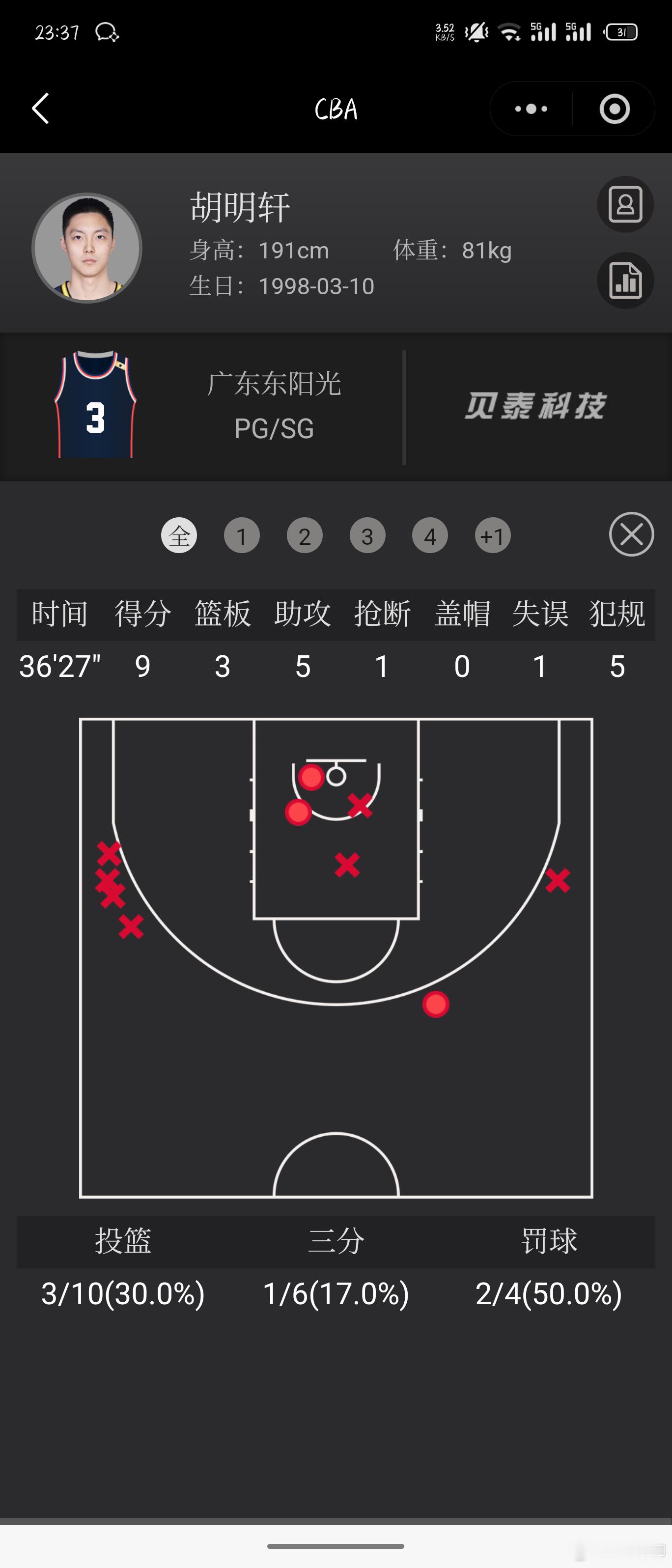Switch to quarter 2 tab
The width and height of the screenshot is (672, 1568).
[x=305, y=535]
